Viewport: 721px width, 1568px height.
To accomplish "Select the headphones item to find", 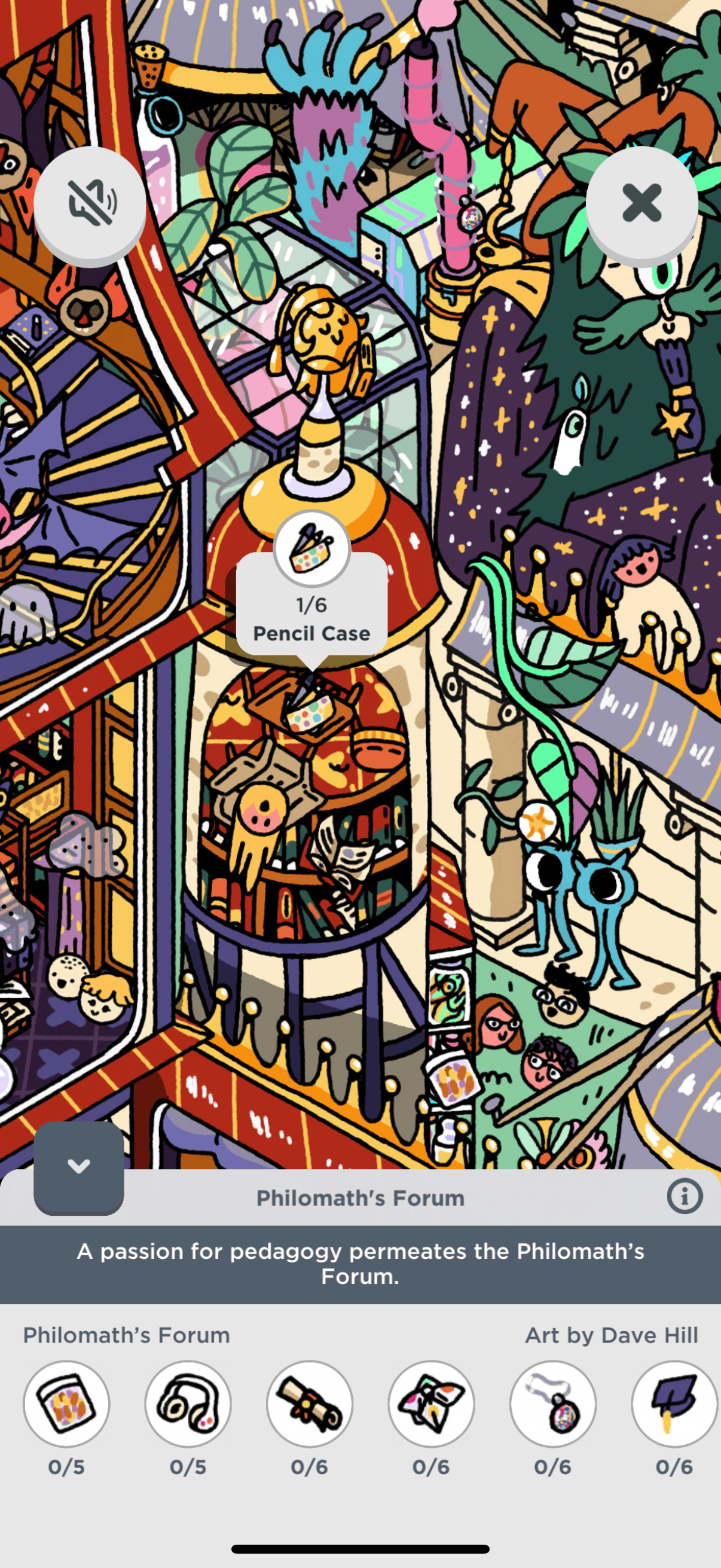I will click(188, 1404).
